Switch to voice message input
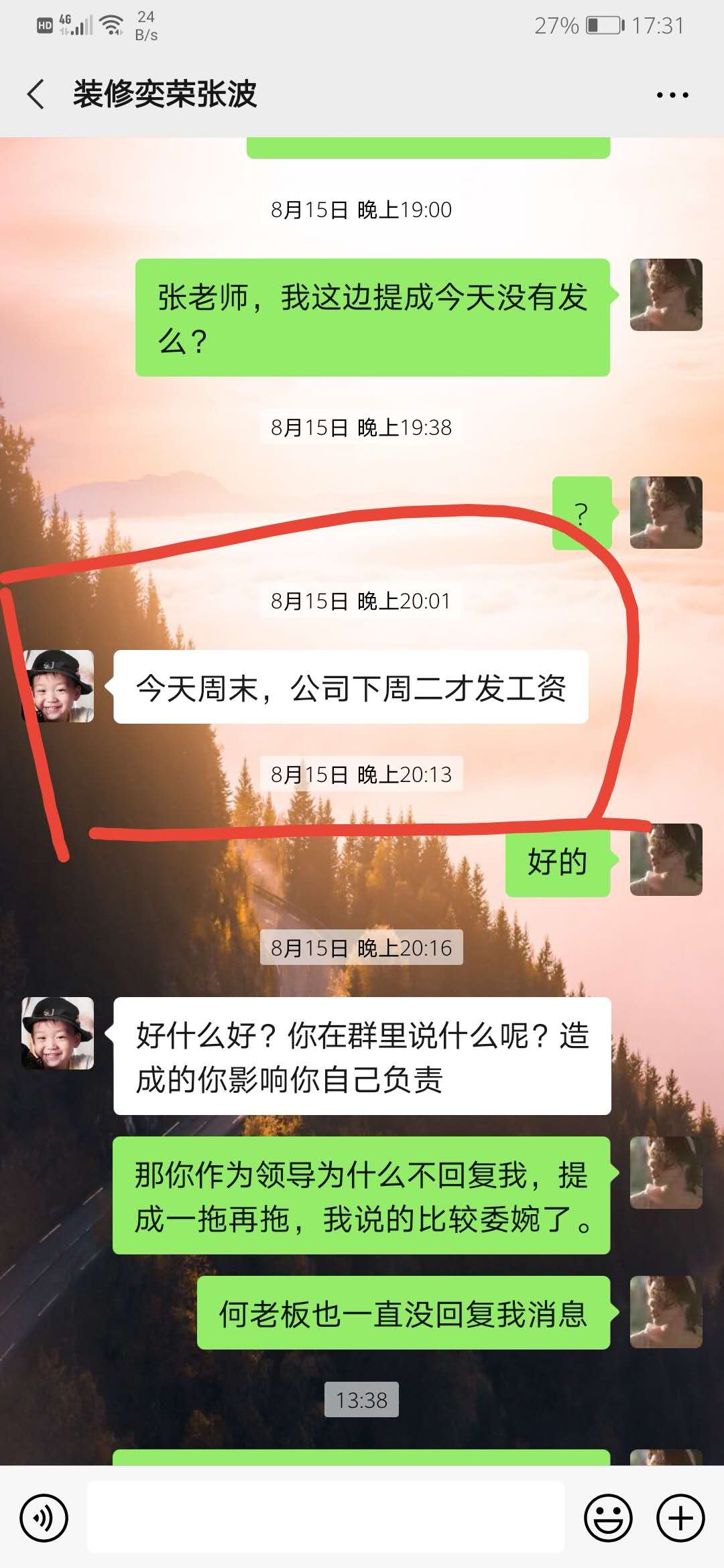This screenshot has width=724, height=1568. [x=44, y=1518]
